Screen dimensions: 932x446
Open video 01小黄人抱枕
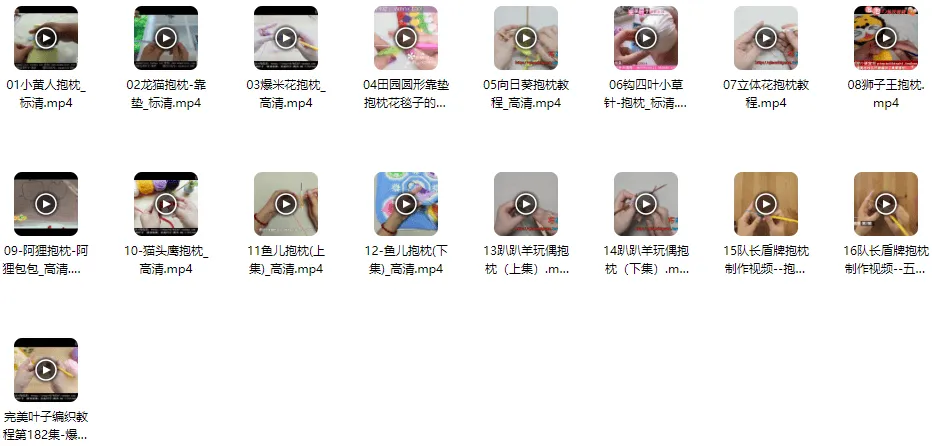coord(46,38)
